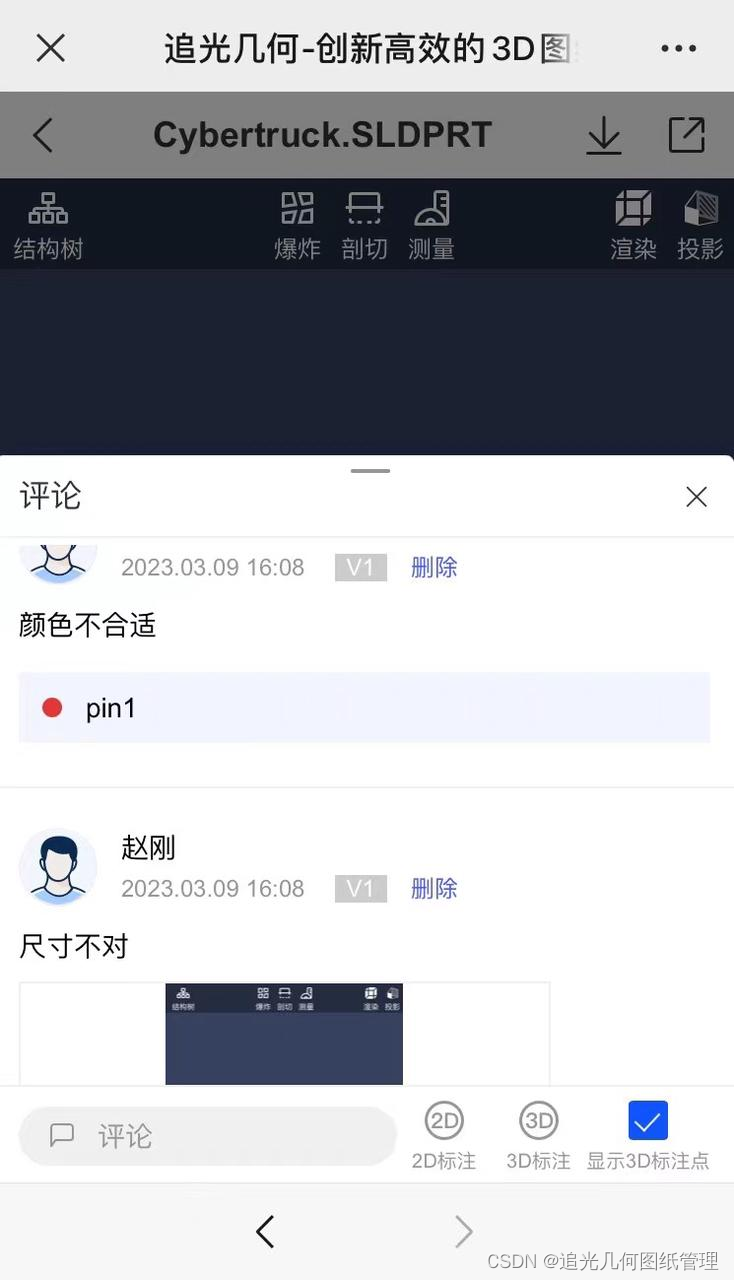This screenshot has width=734, height=1280.
Task: Select the 爆炸 explode tool
Action: pos(297,225)
